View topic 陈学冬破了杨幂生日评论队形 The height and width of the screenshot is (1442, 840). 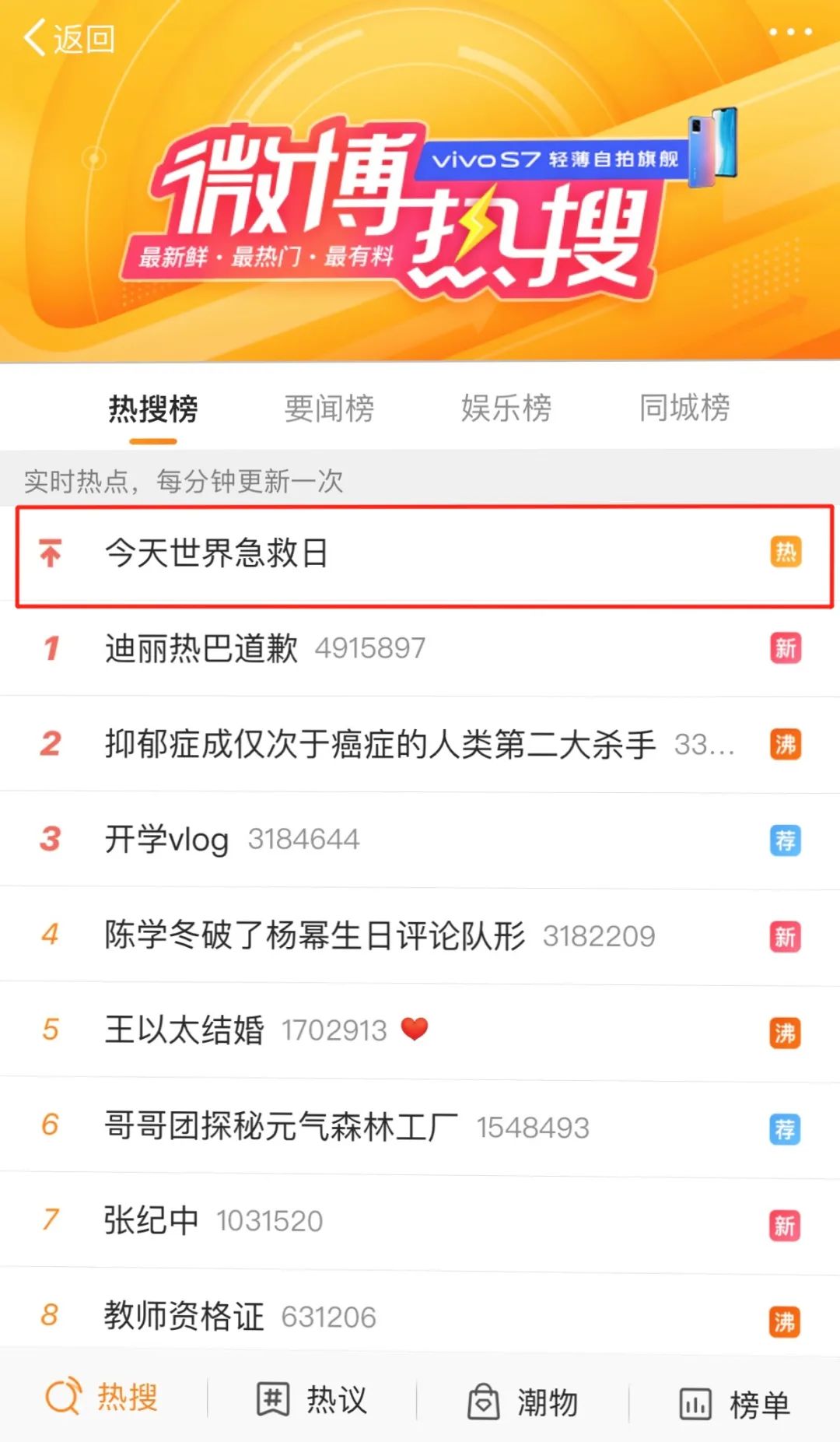[315, 935]
